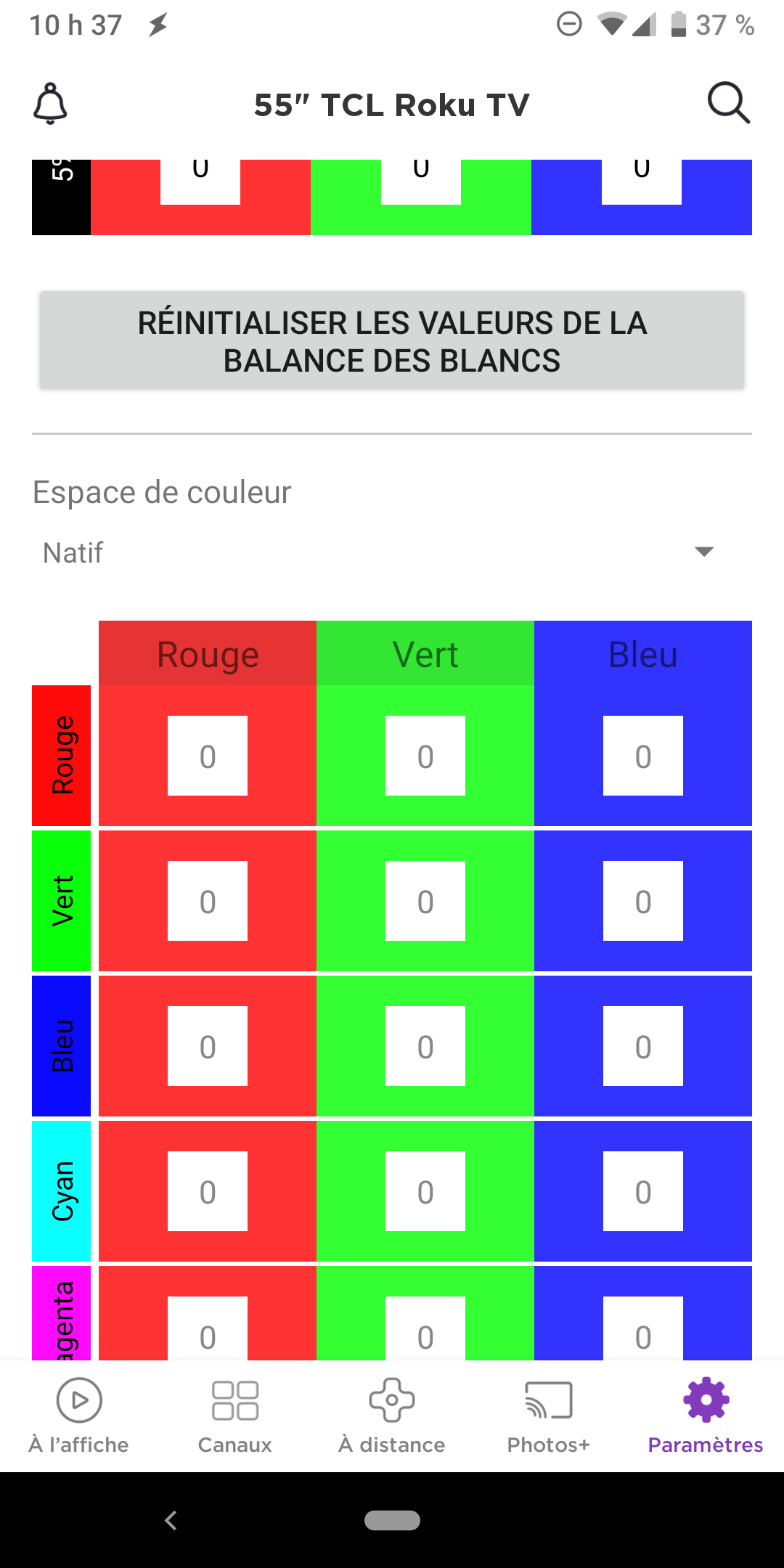Expand the Espace de couleur dropdown
Image resolution: width=784 pixels, height=1568 pixels.
pyautogui.click(x=377, y=552)
